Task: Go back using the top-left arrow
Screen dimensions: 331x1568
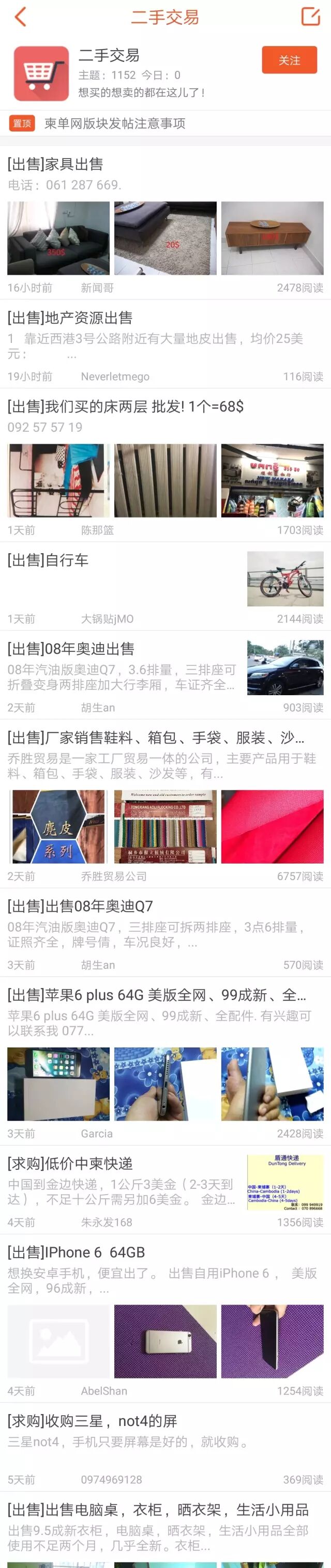Action: (21, 17)
